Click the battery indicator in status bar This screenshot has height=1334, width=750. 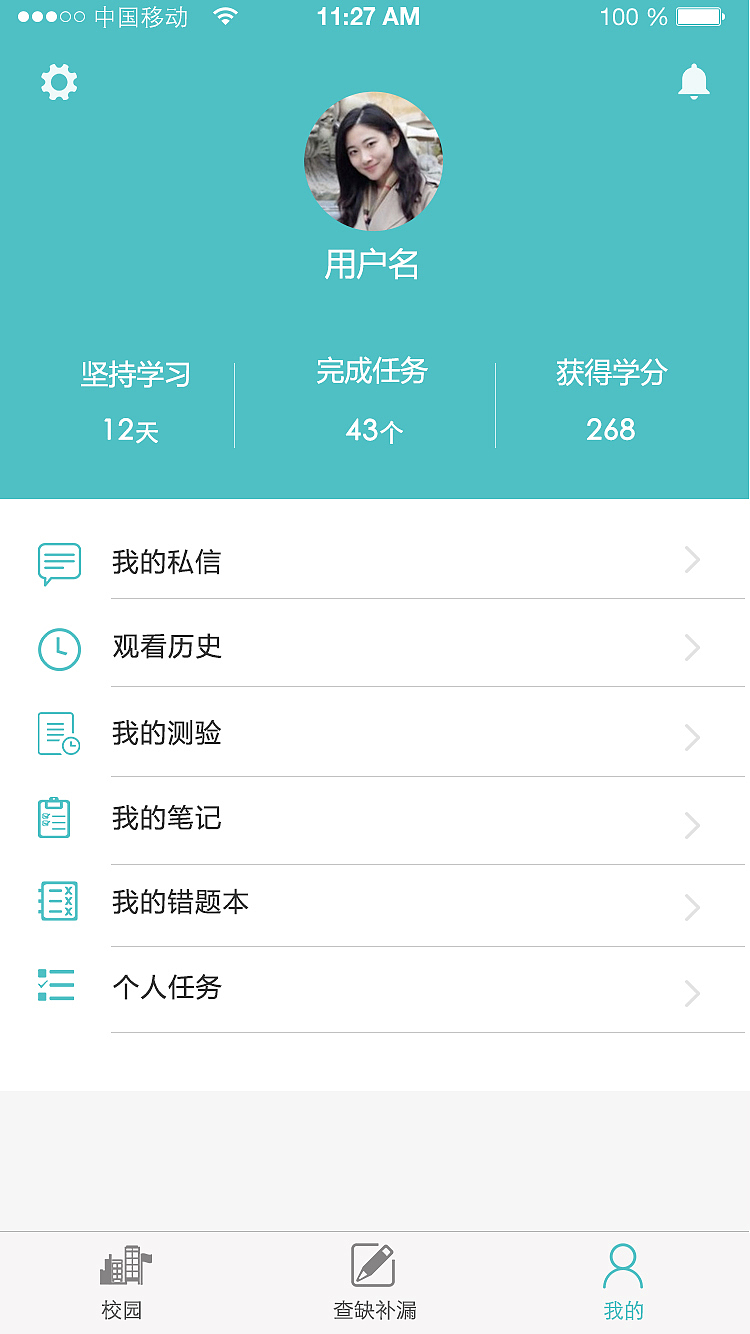(x=700, y=16)
